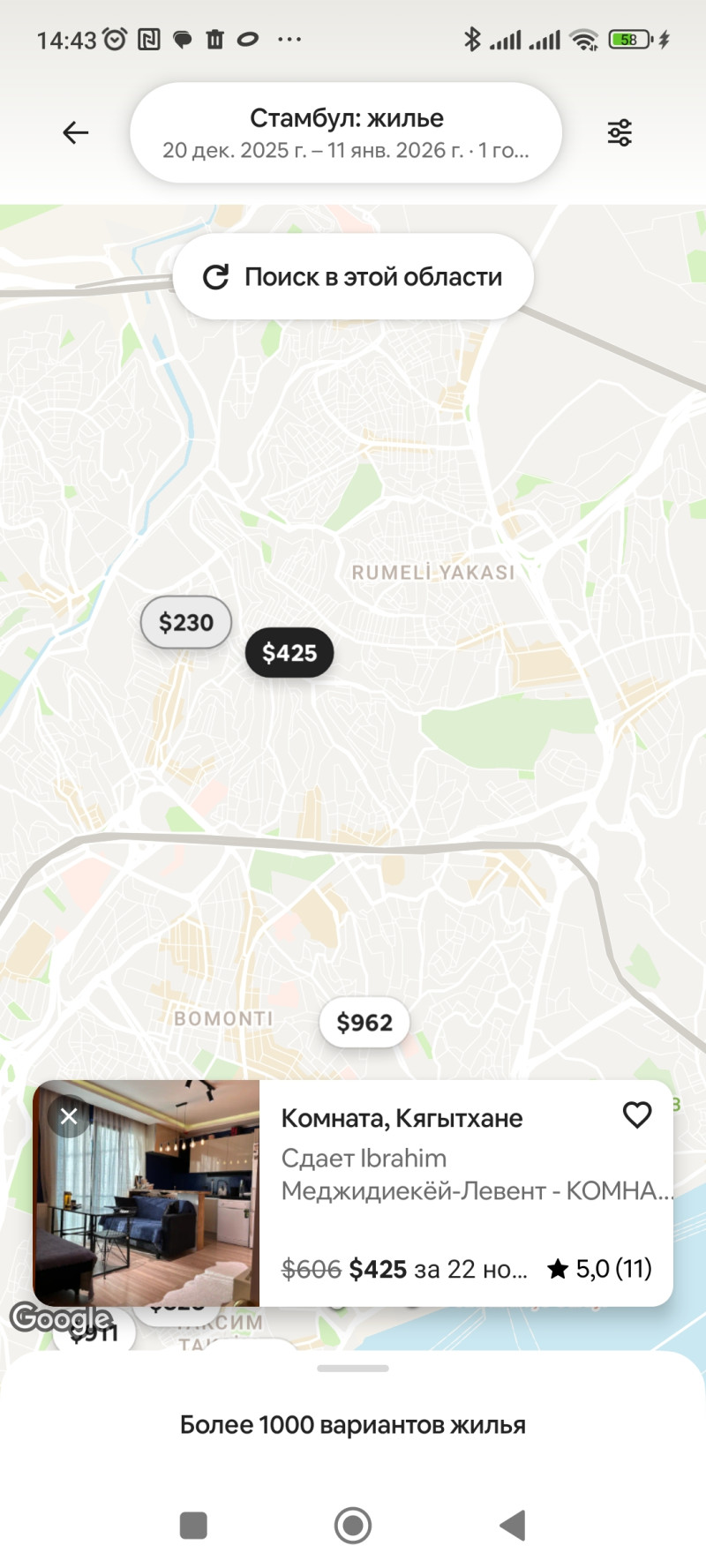The width and height of the screenshot is (706, 1568).
Task: Go back using the top arrow
Action: pyautogui.click(x=76, y=133)
